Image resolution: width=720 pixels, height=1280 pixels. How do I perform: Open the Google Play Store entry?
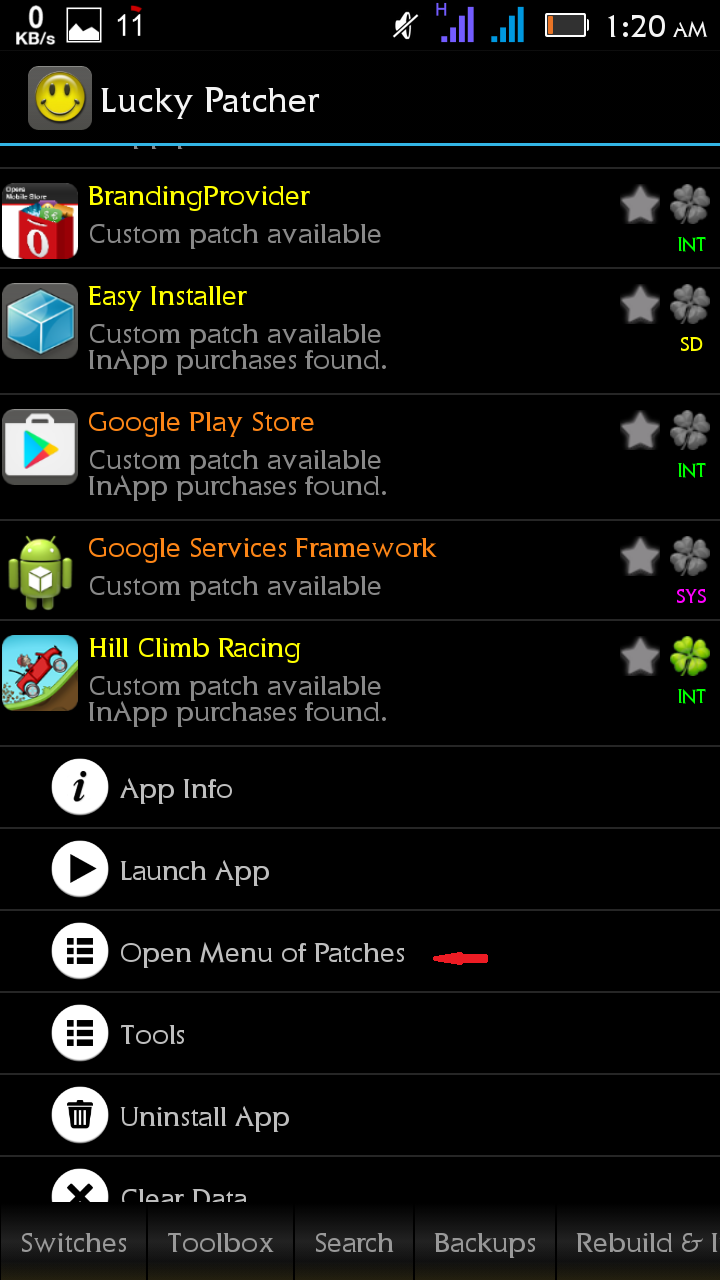[360, 457]
